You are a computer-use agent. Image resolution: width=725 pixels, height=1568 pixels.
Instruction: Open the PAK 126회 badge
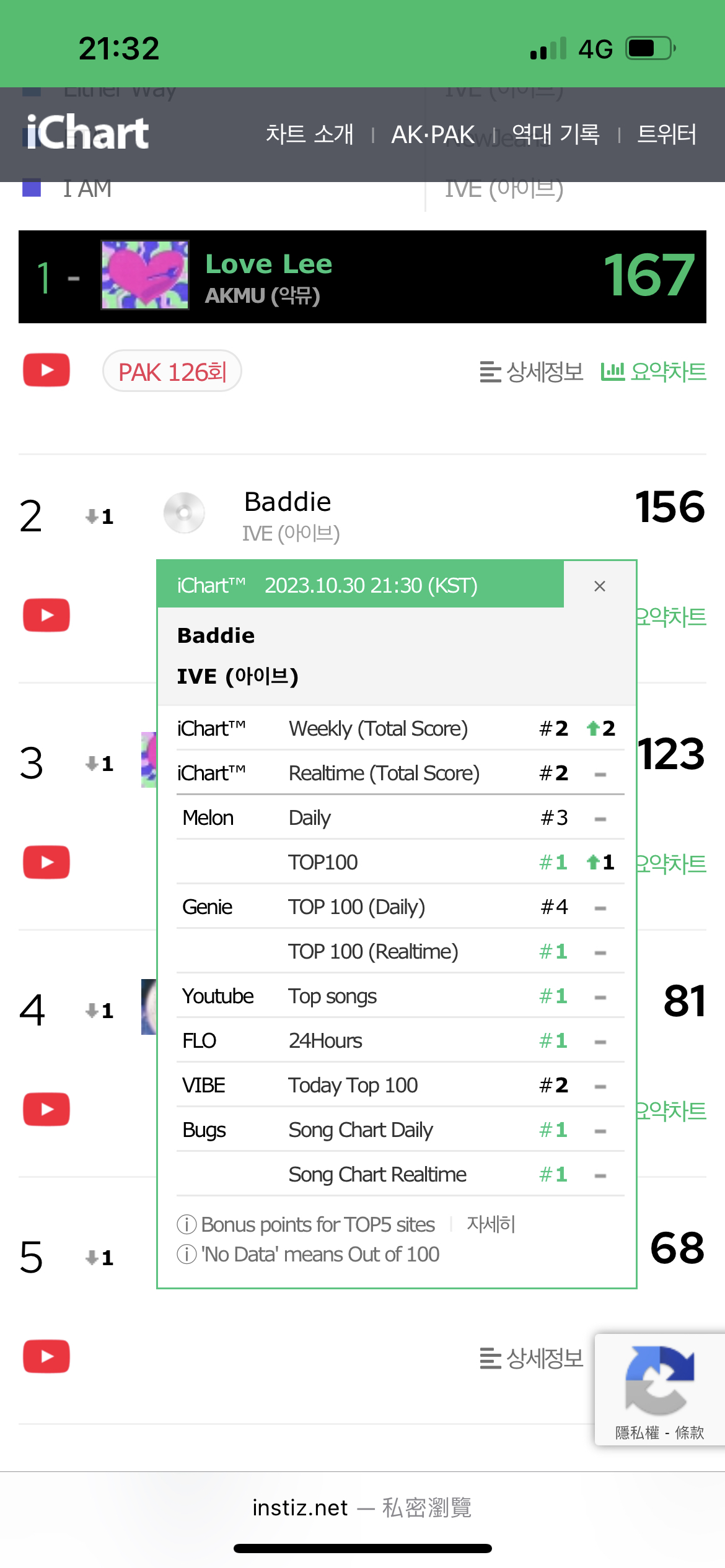(x=172, y=372)
